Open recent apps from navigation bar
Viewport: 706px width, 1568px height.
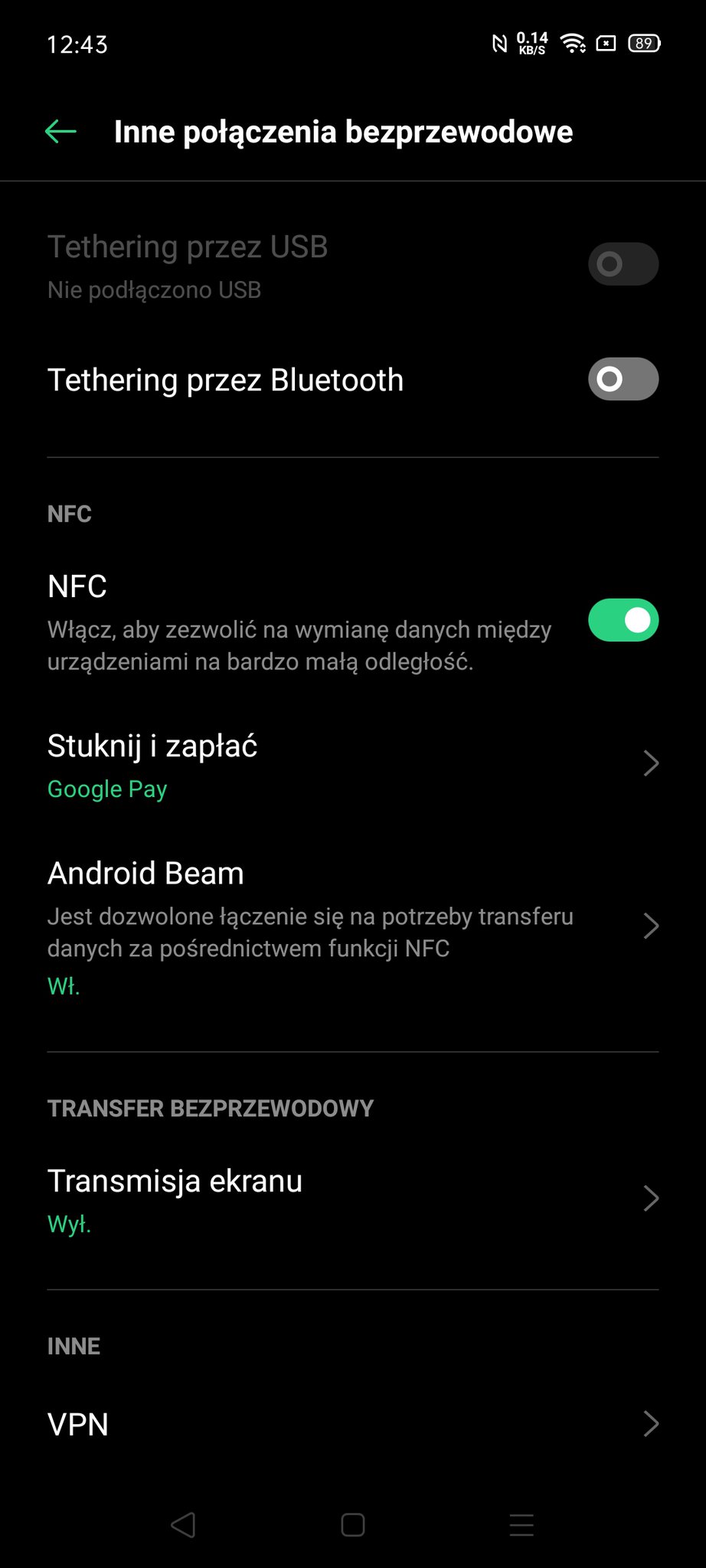click(x=521, y=1525)
